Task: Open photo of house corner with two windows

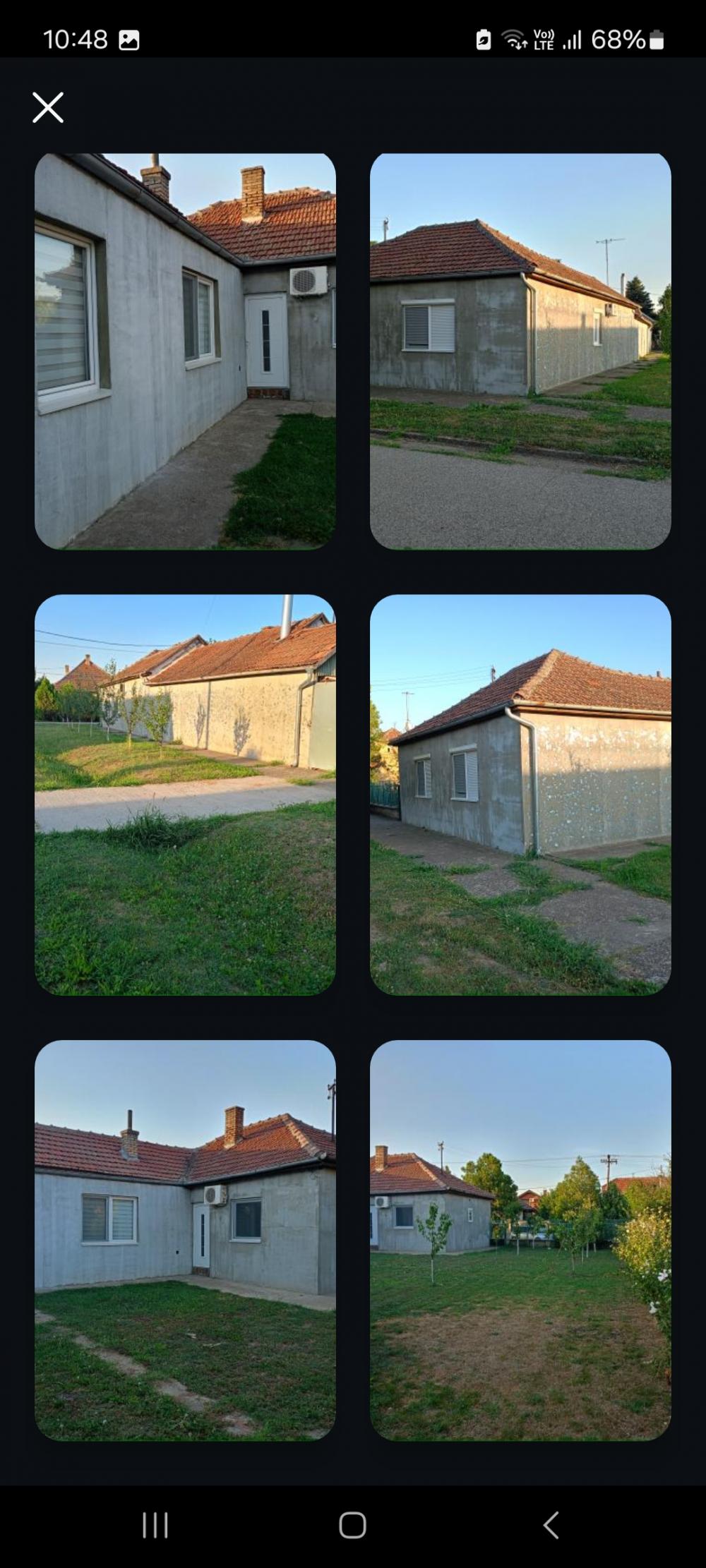Action: pos(520,795)
